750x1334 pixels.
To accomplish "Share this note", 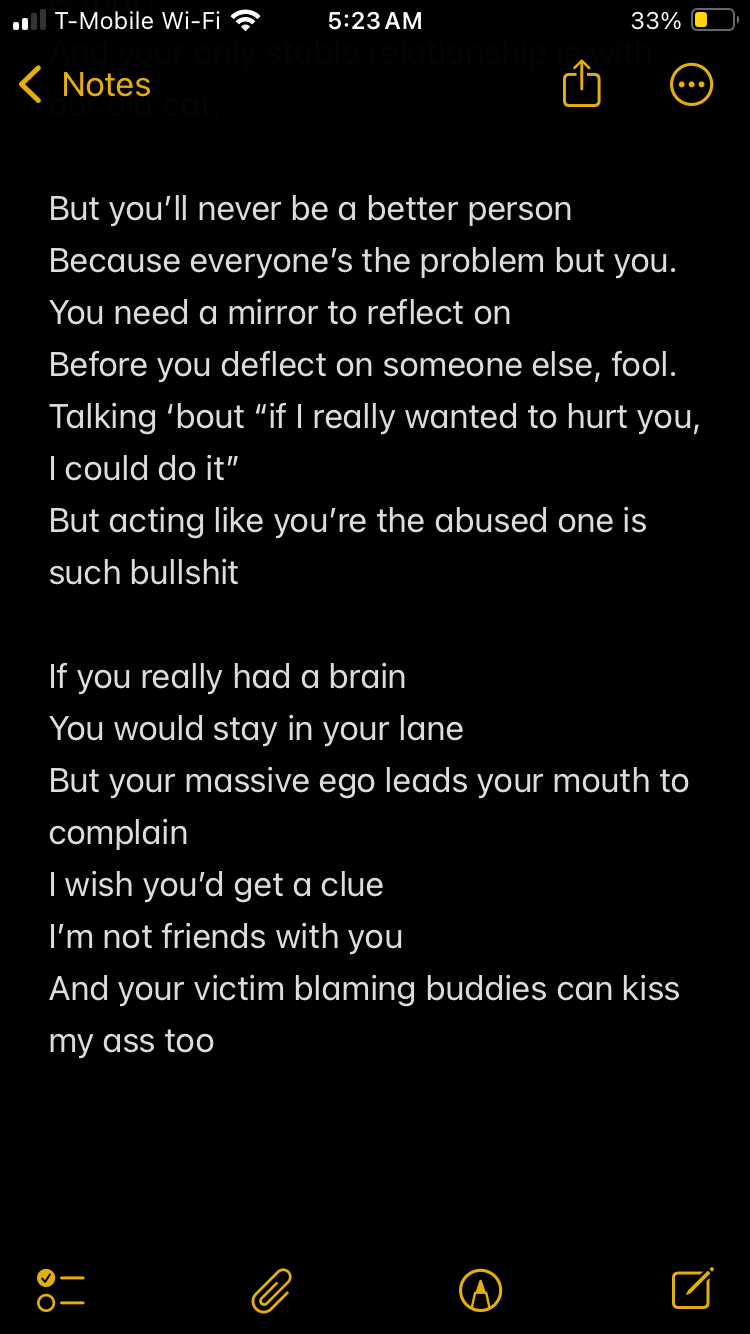I will point(581,85).
